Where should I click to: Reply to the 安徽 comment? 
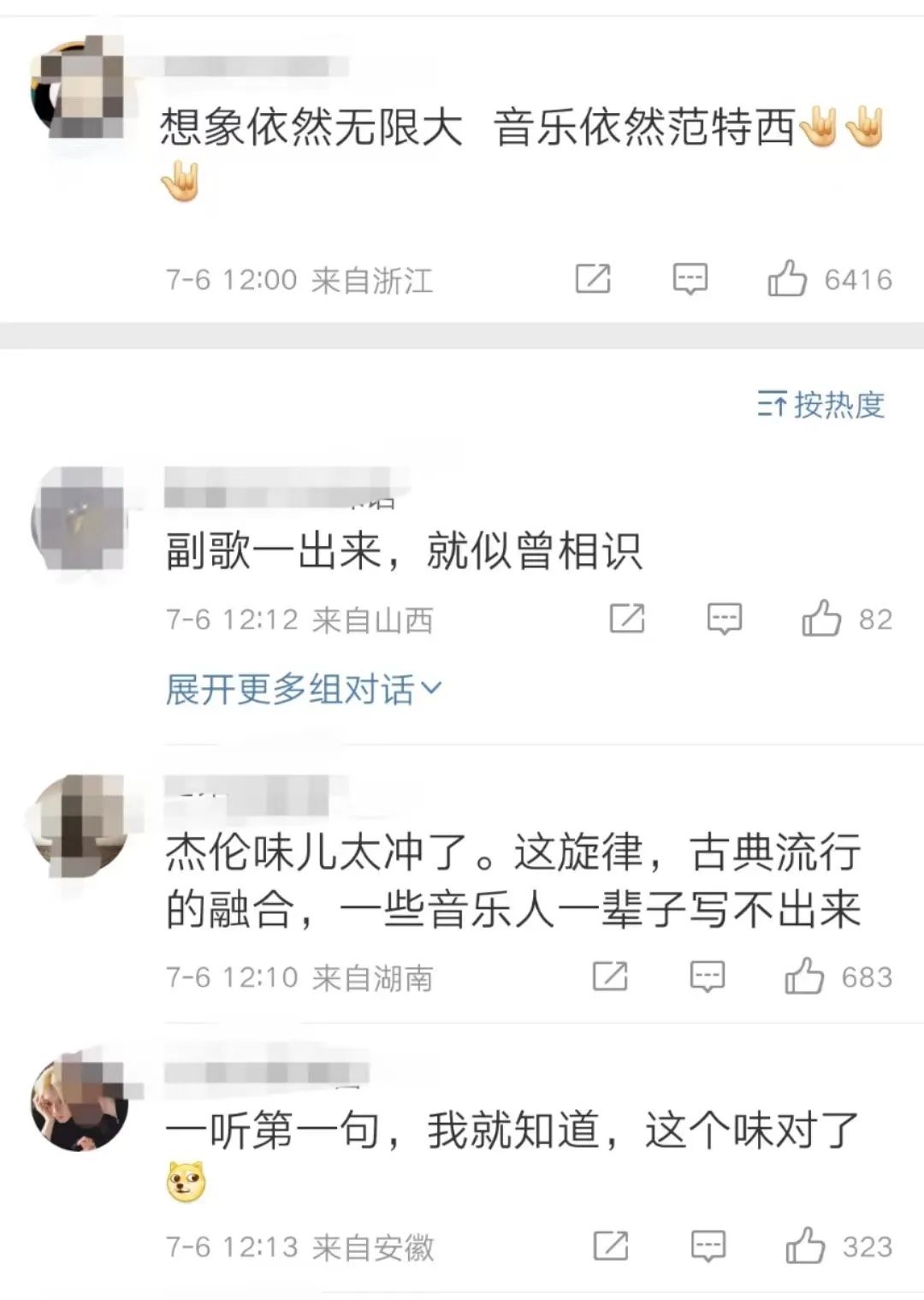708,1246
